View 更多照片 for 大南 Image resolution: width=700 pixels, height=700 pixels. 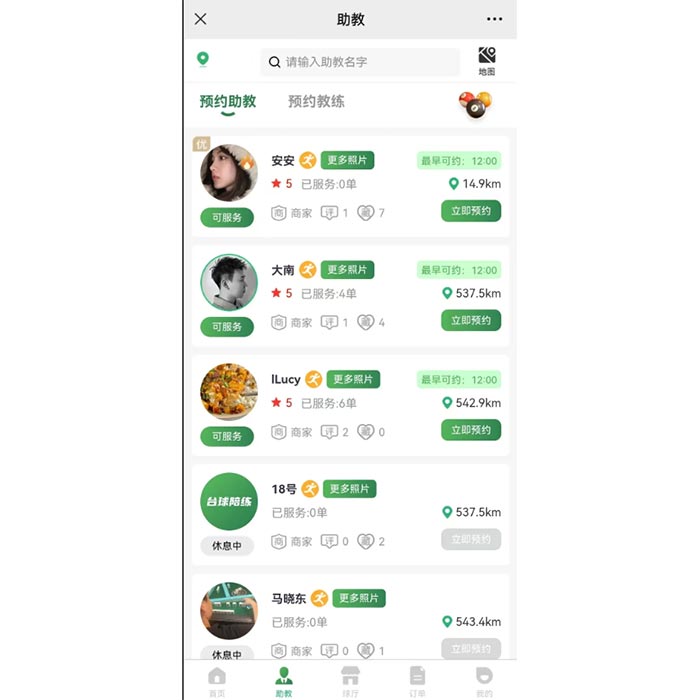click(x=347, y=270)
